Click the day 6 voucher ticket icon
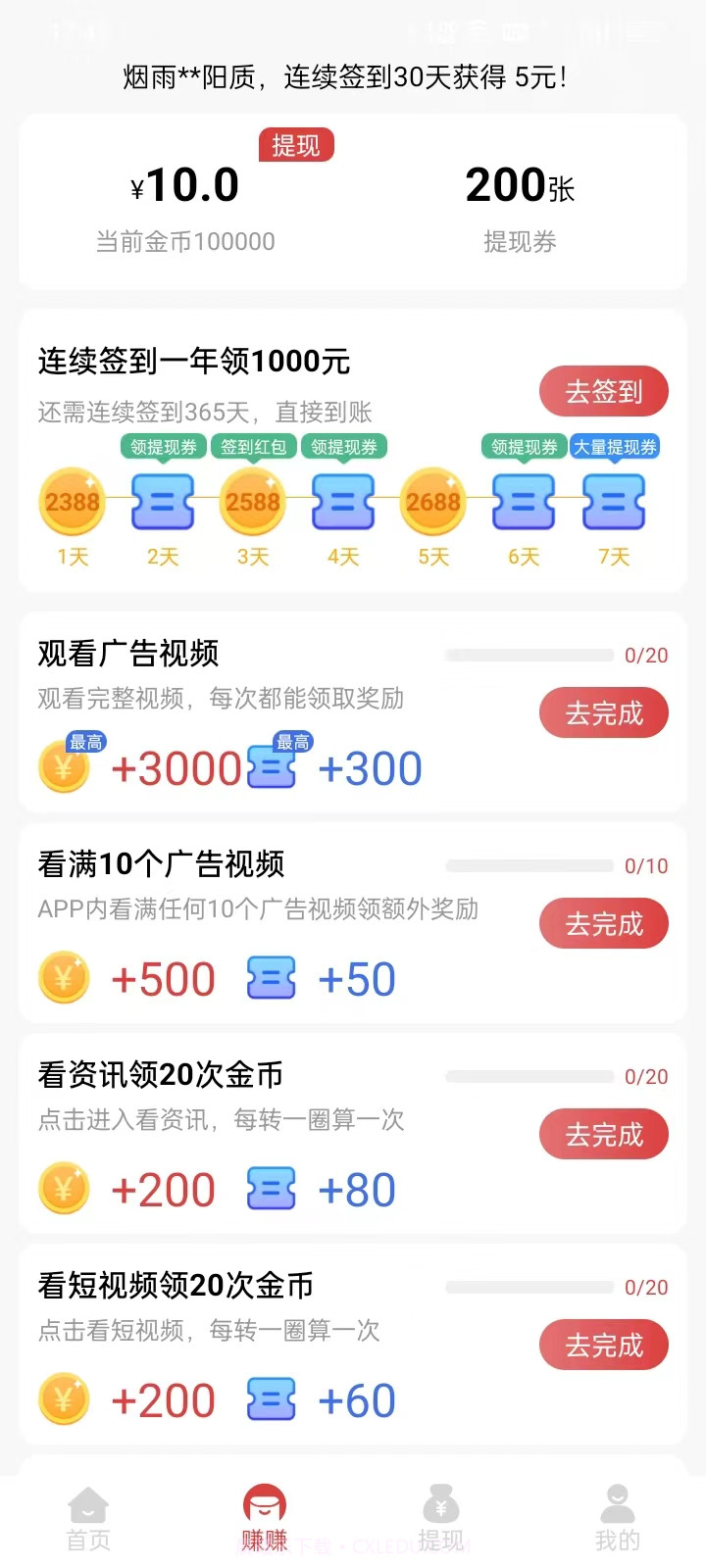The image size is (706, 1568). tap(524, 503)
